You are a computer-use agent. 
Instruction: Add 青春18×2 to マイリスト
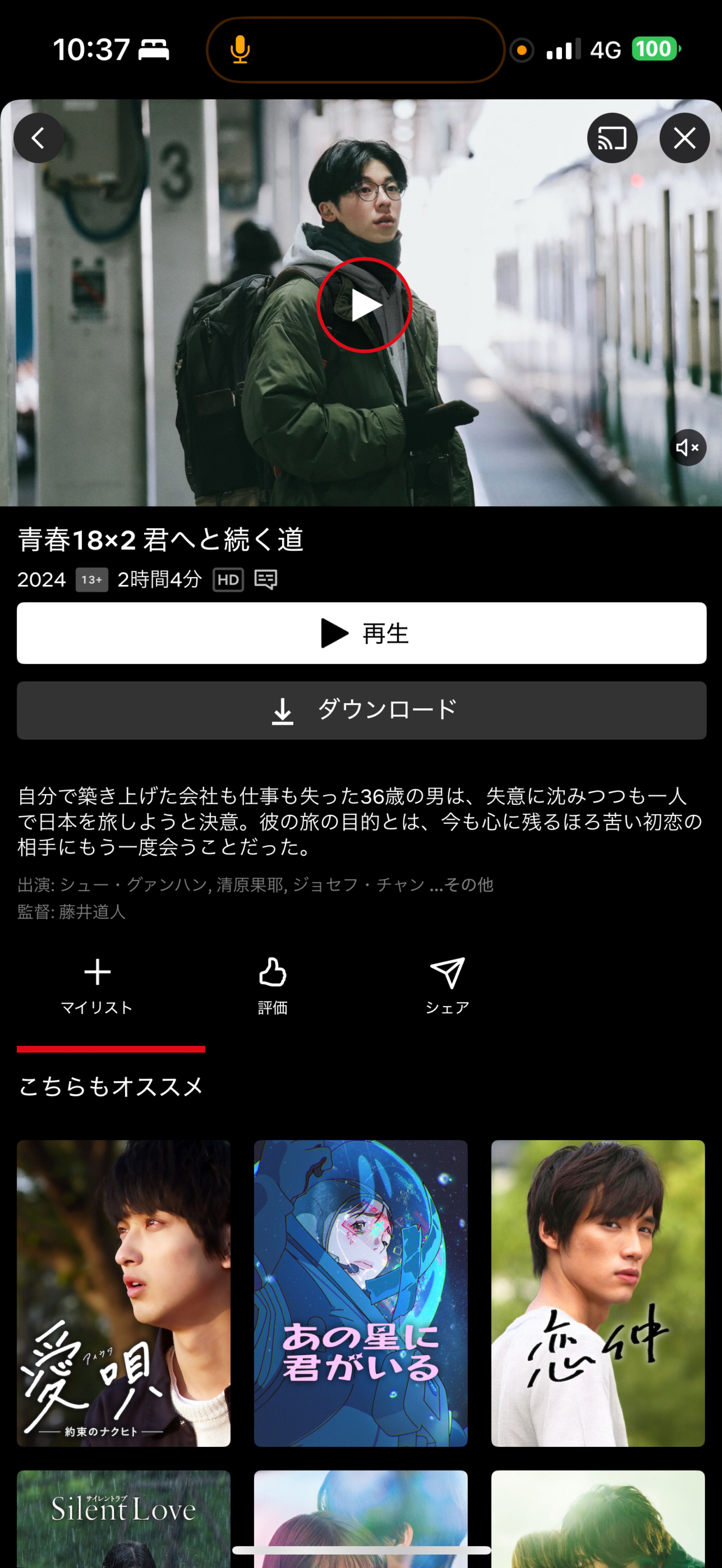coord(97,986)
